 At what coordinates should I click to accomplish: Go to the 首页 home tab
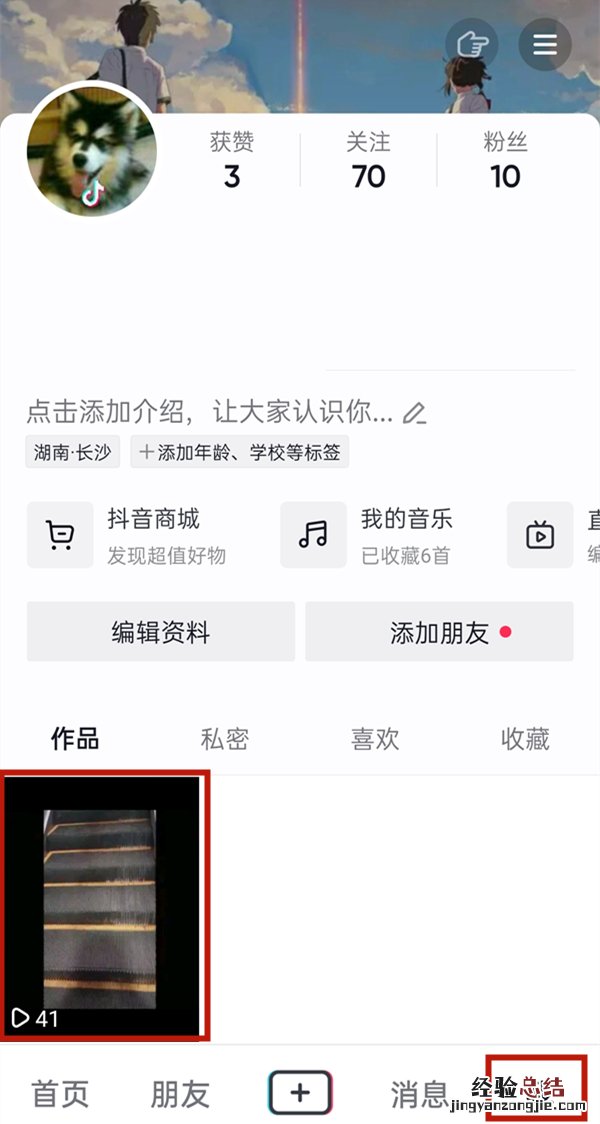coord(61,1094)
